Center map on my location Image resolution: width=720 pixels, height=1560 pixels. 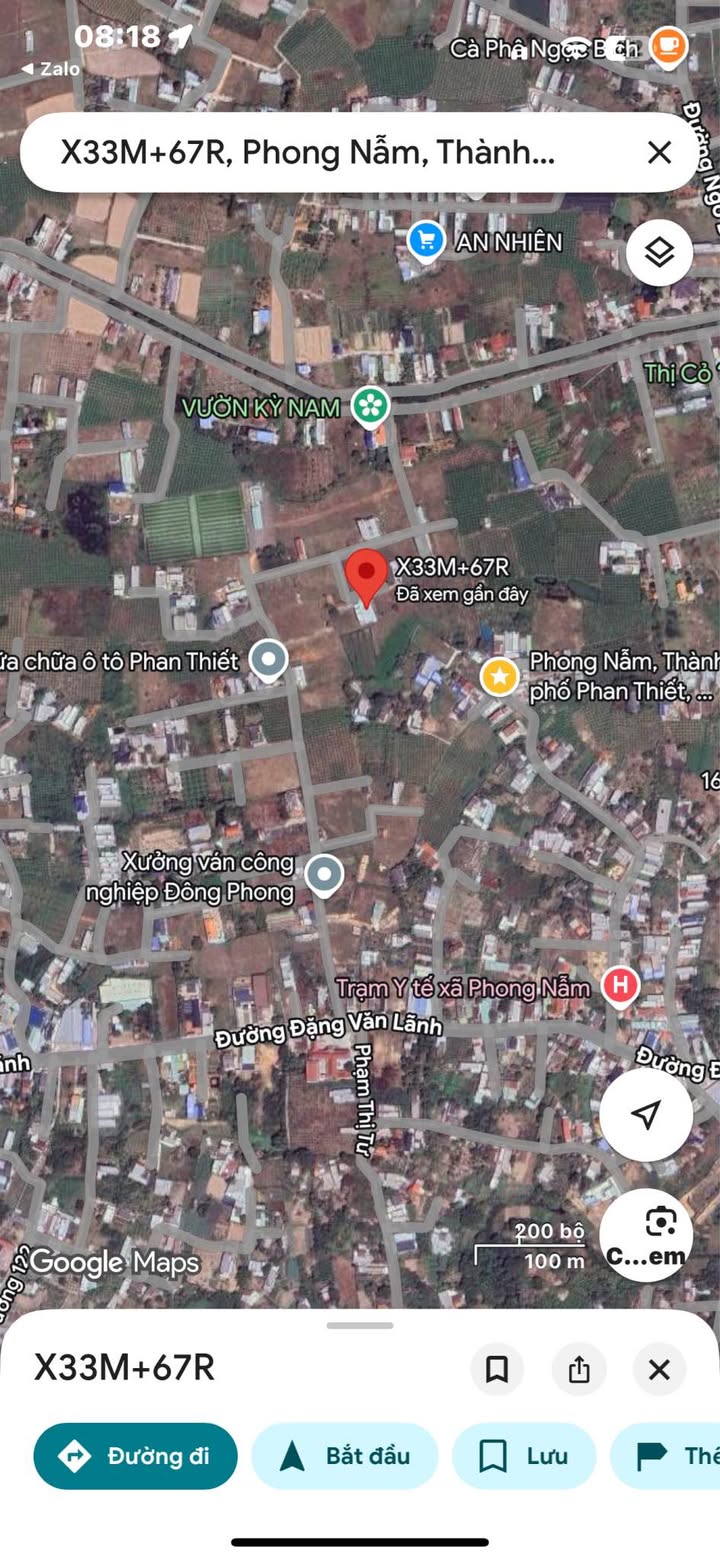[646, 1114]
